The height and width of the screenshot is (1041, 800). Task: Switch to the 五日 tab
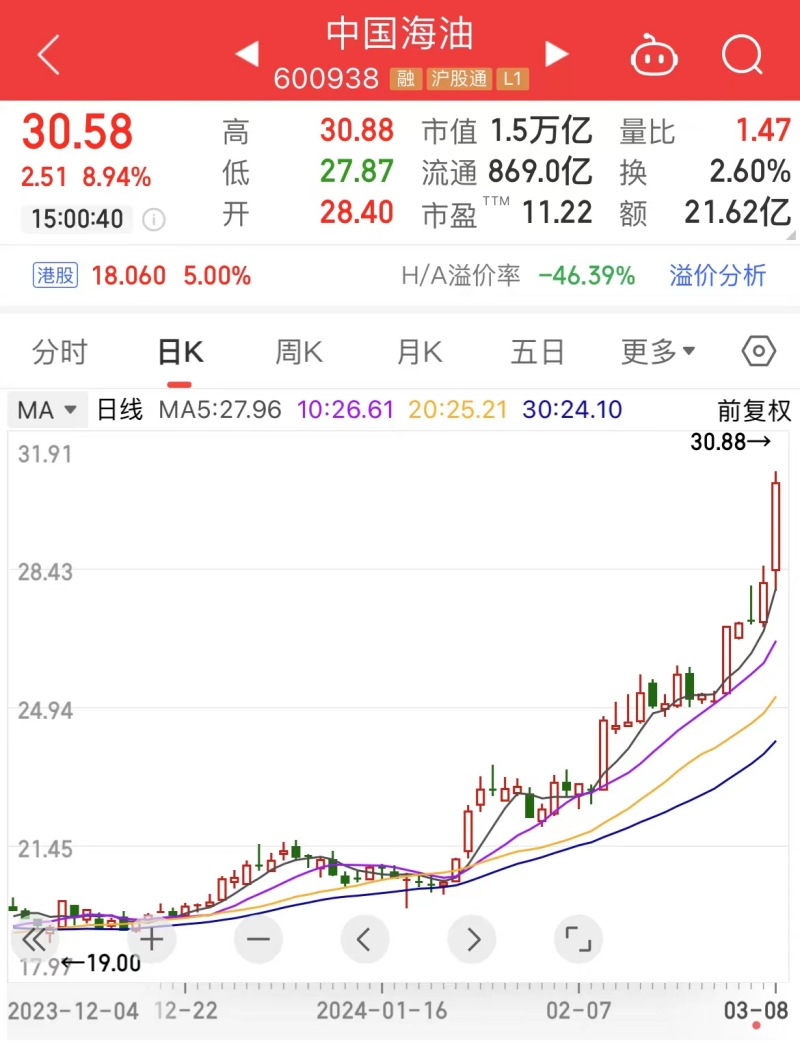pyautogui.click(x=538, y=352)
